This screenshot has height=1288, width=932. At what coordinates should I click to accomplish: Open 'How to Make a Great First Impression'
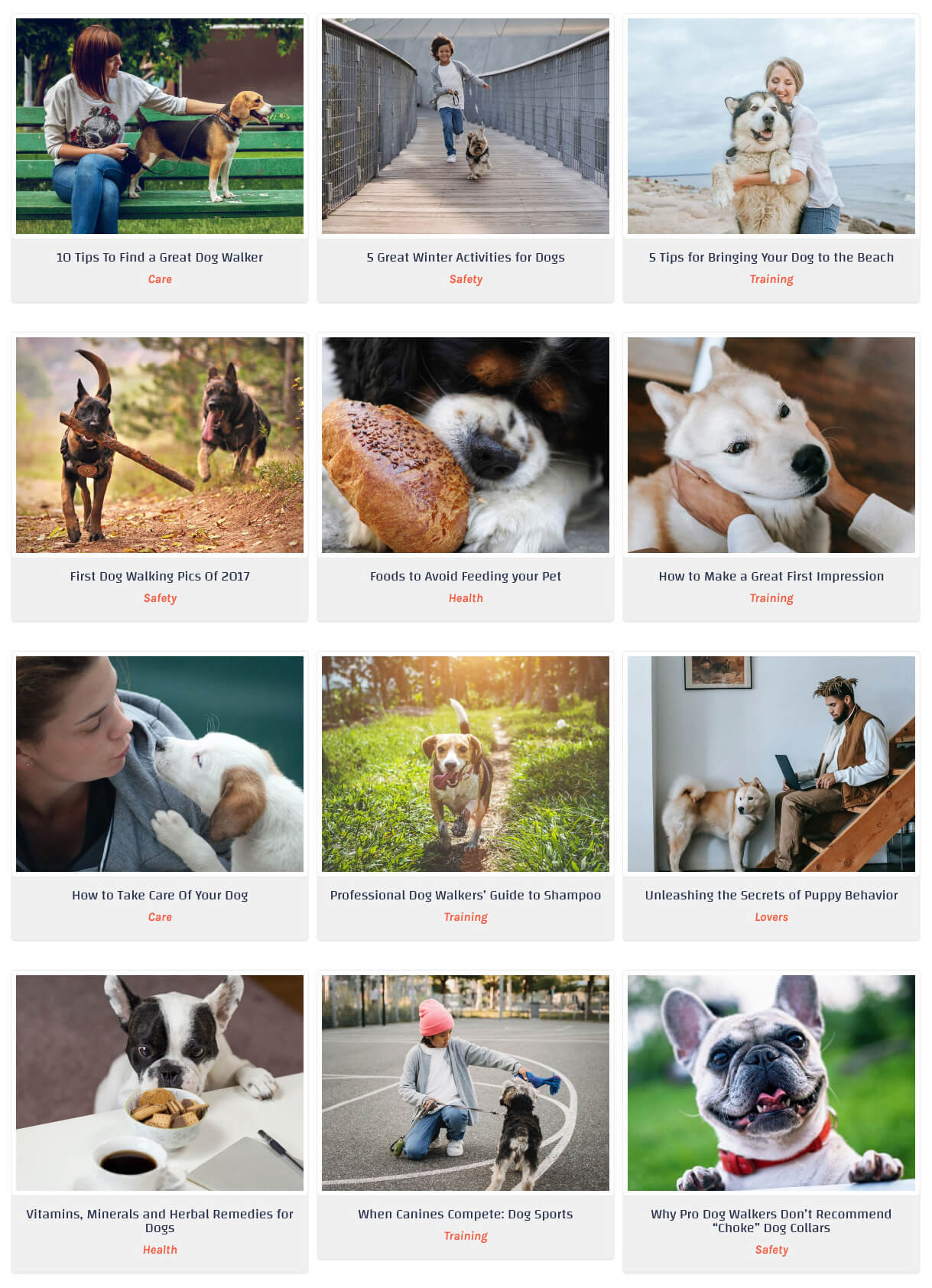point(771,576)
